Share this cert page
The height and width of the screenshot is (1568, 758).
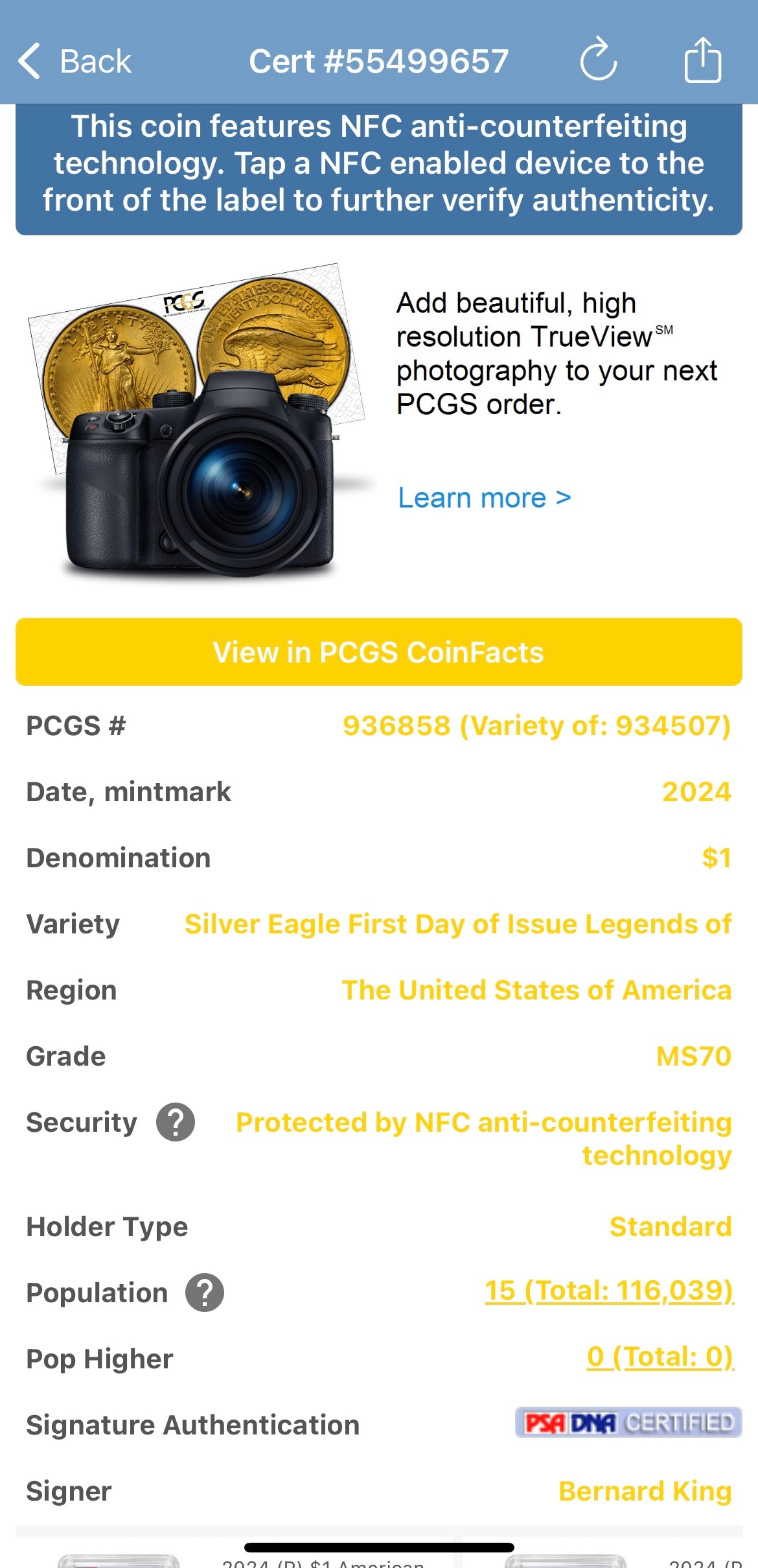702,60
